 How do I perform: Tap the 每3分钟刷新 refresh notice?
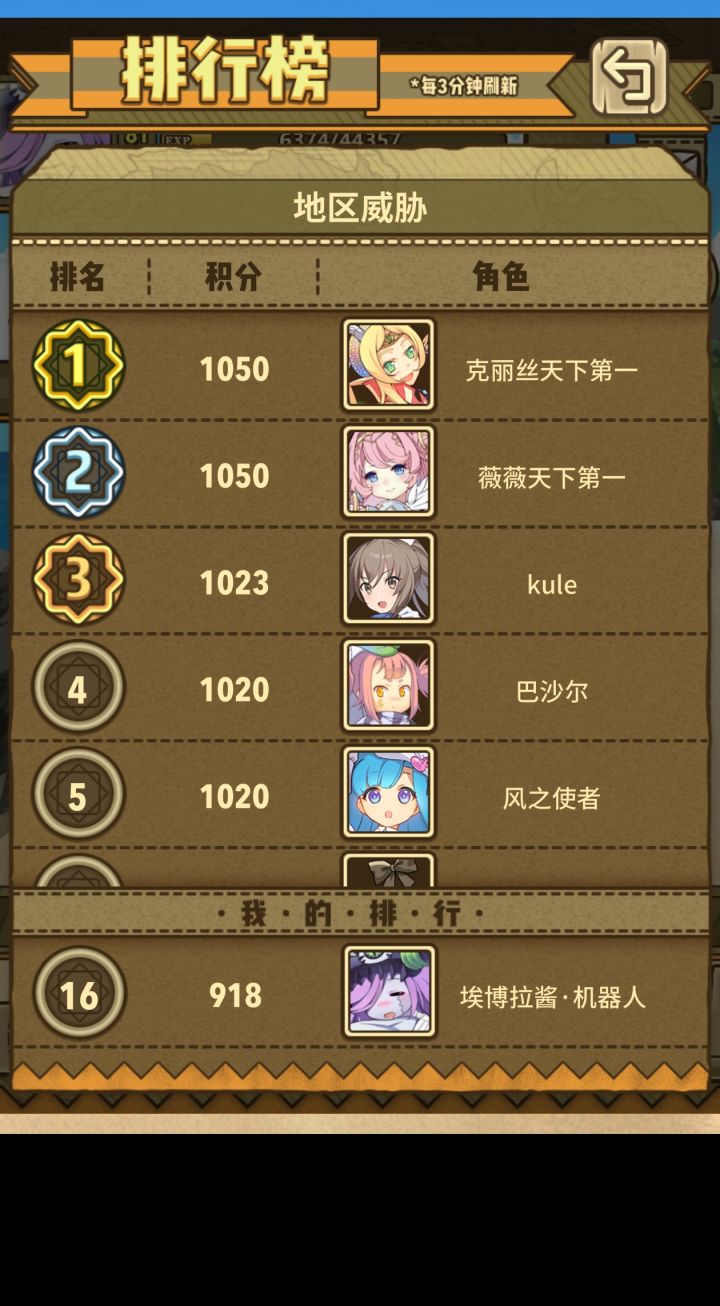470,86
